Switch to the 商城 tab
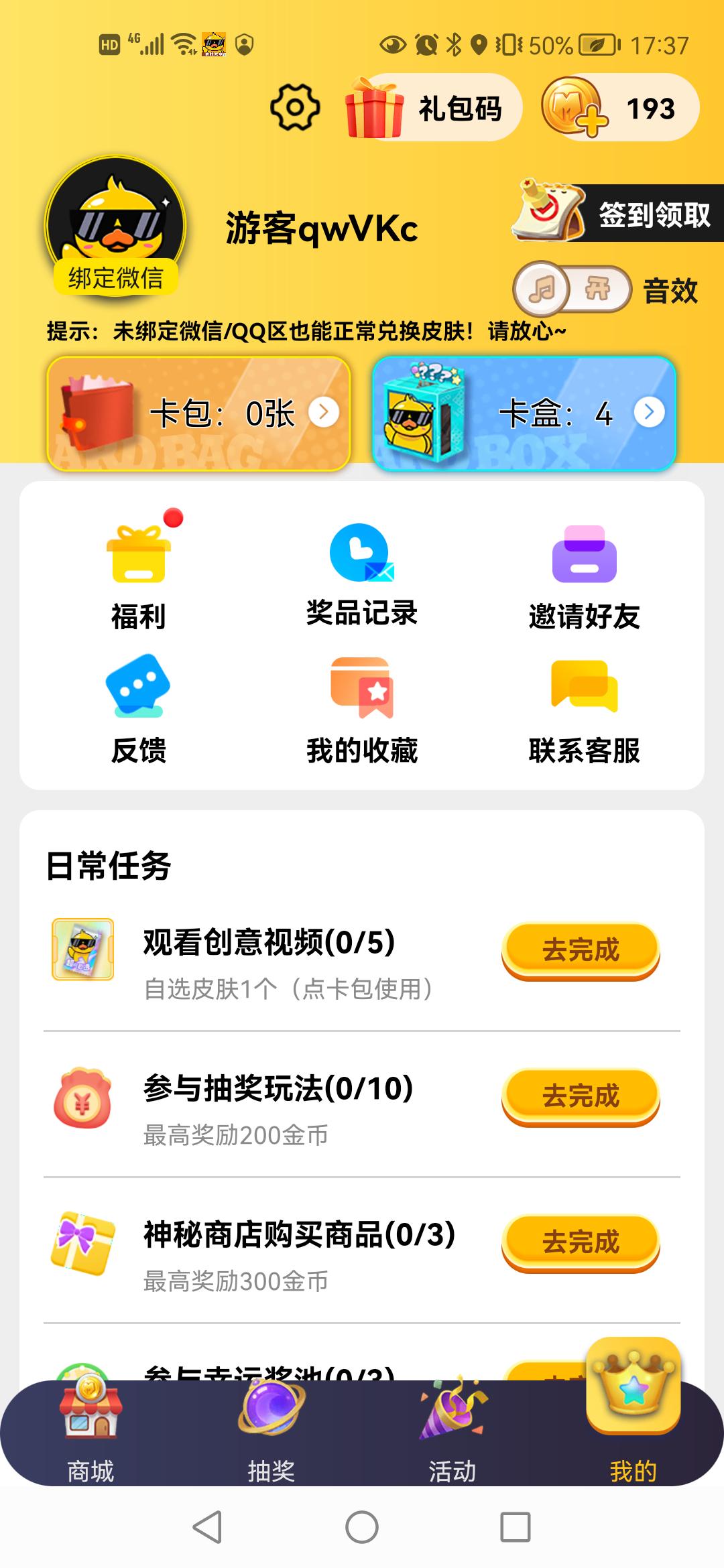724x1568 pixels. click(x=90, y=1434)
